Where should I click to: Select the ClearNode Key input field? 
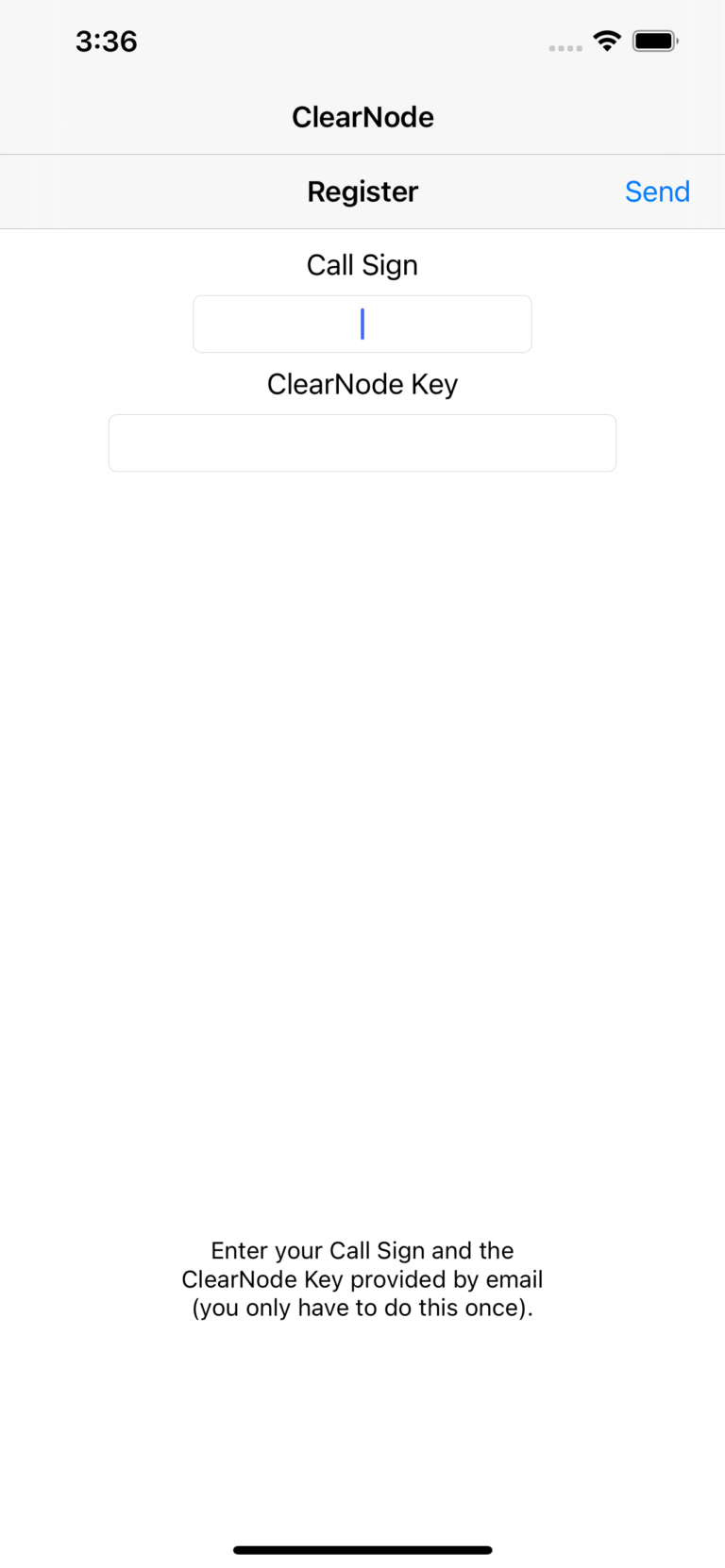(x=362, y=442)
